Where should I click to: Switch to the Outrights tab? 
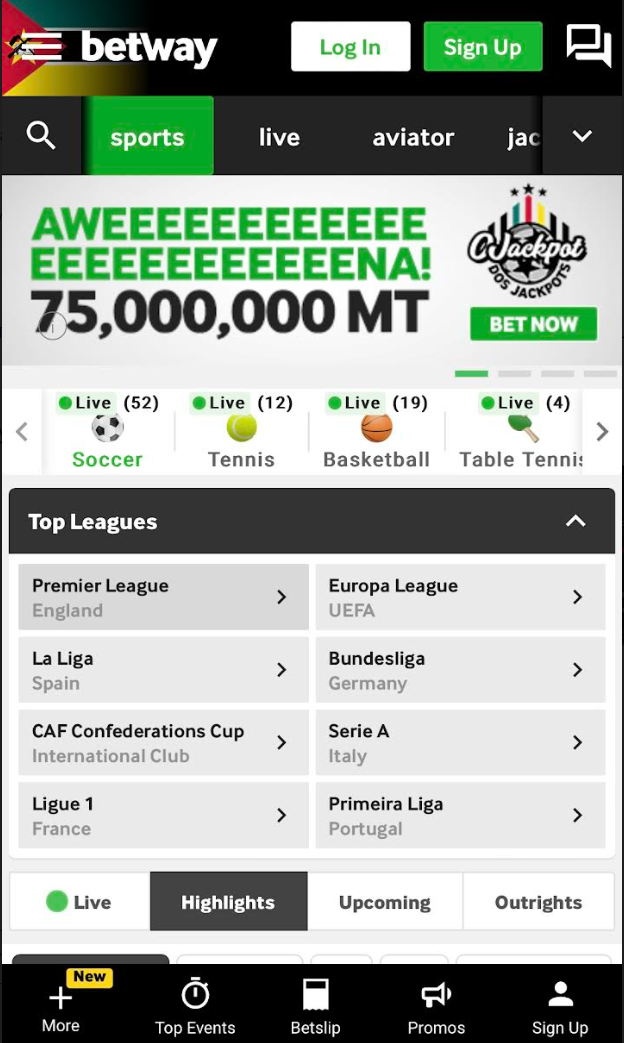(538, 902)
